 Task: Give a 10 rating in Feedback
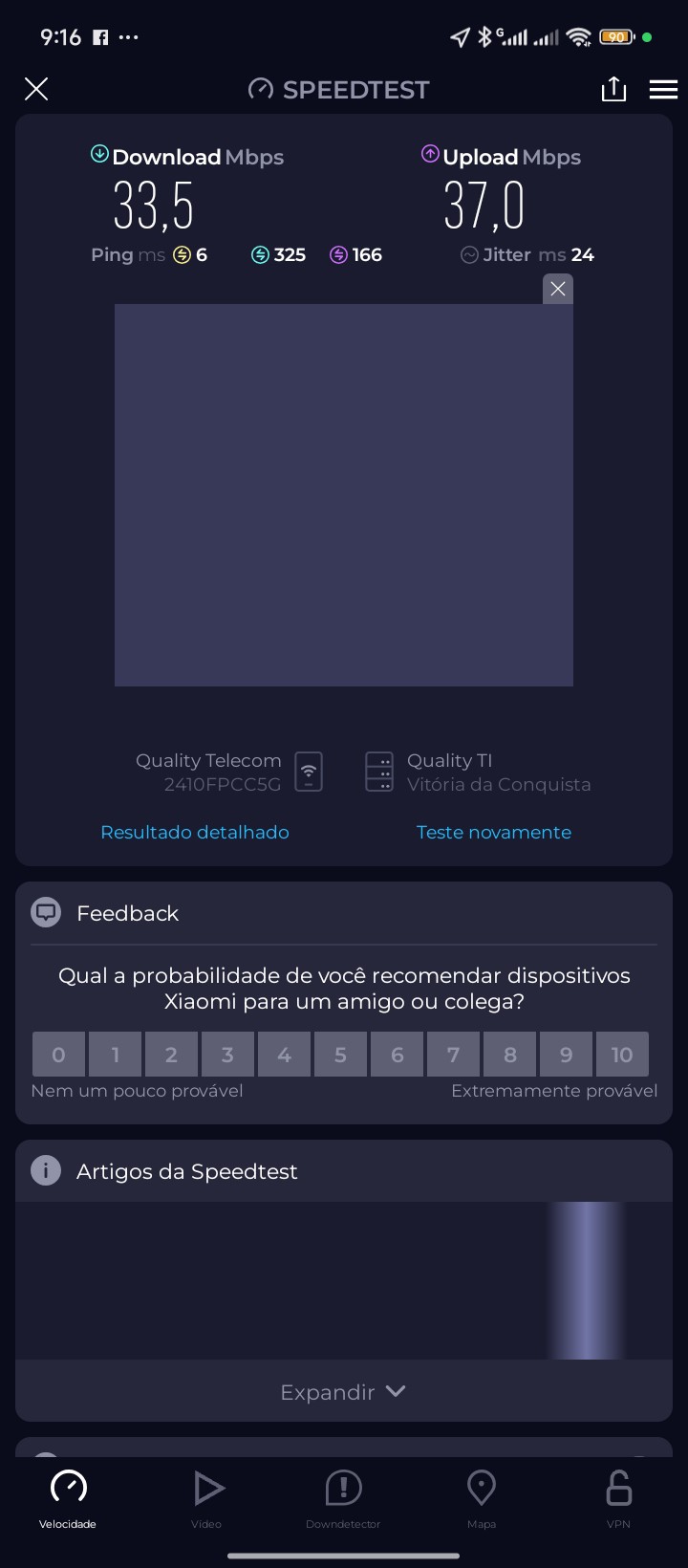pos(622,1055)
